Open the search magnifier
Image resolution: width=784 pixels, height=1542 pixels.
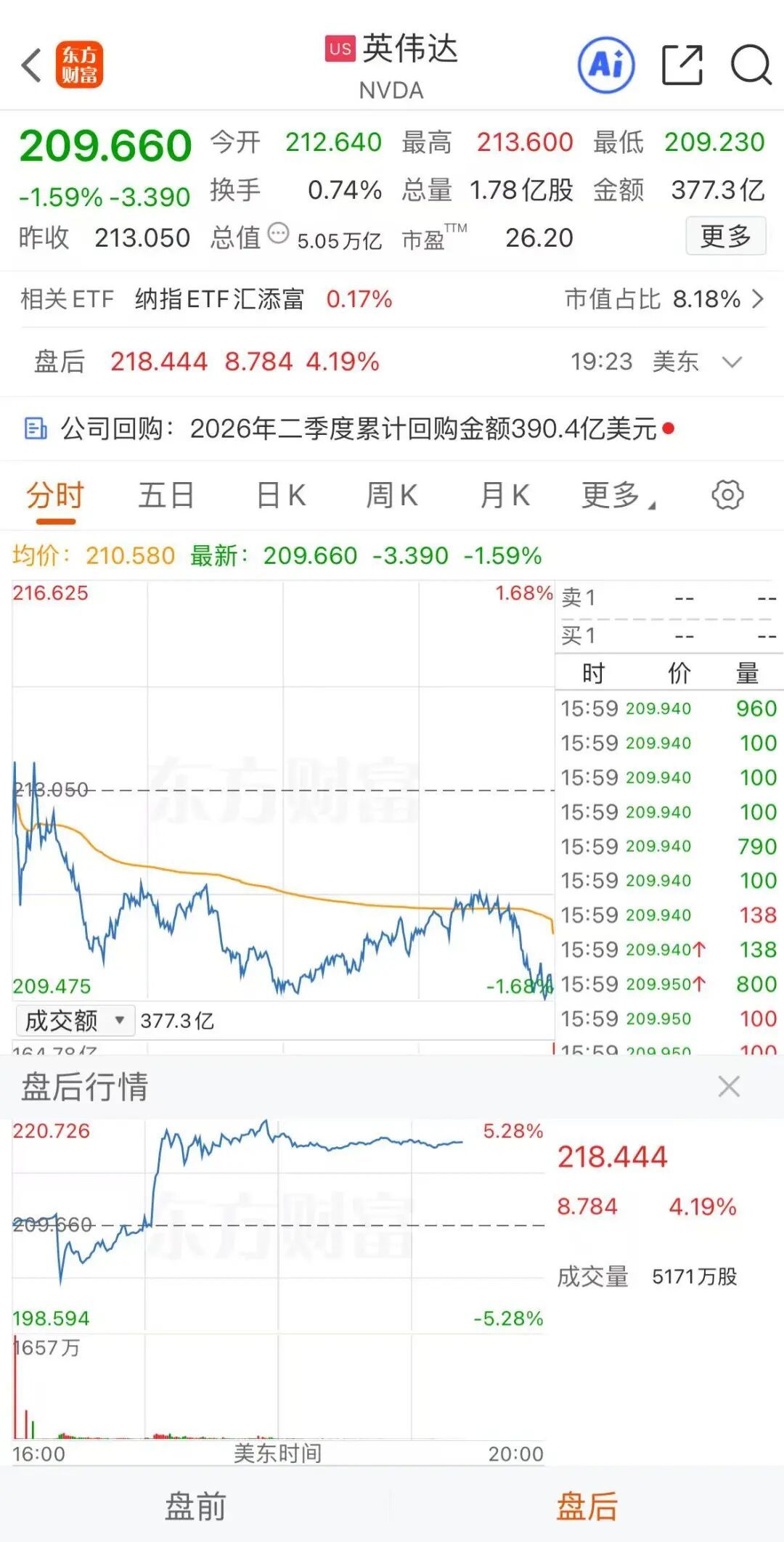click(x=751, y=65)
